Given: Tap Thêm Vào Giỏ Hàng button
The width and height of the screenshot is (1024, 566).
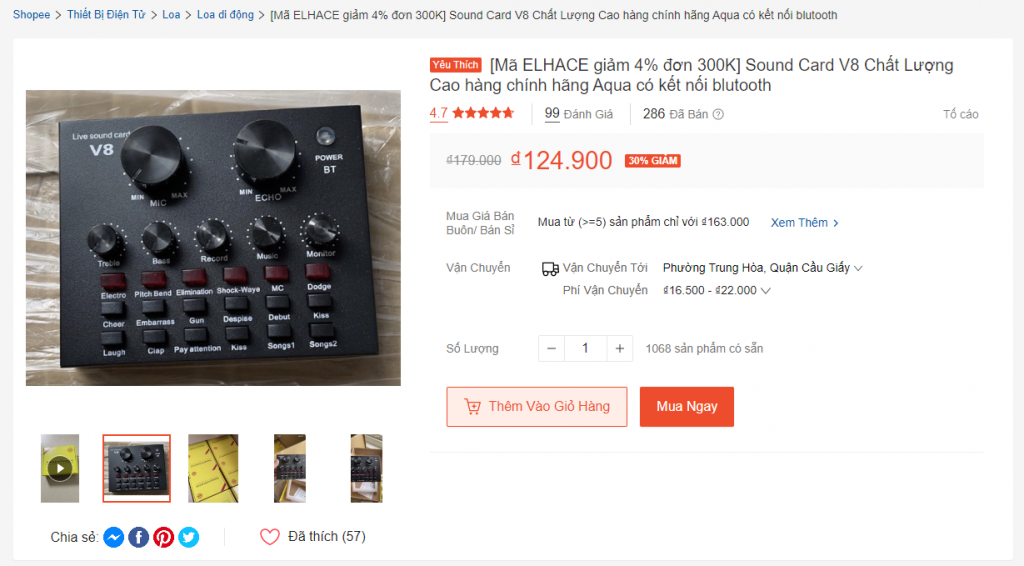Looking at the screenshot, I should pos(537,407).
